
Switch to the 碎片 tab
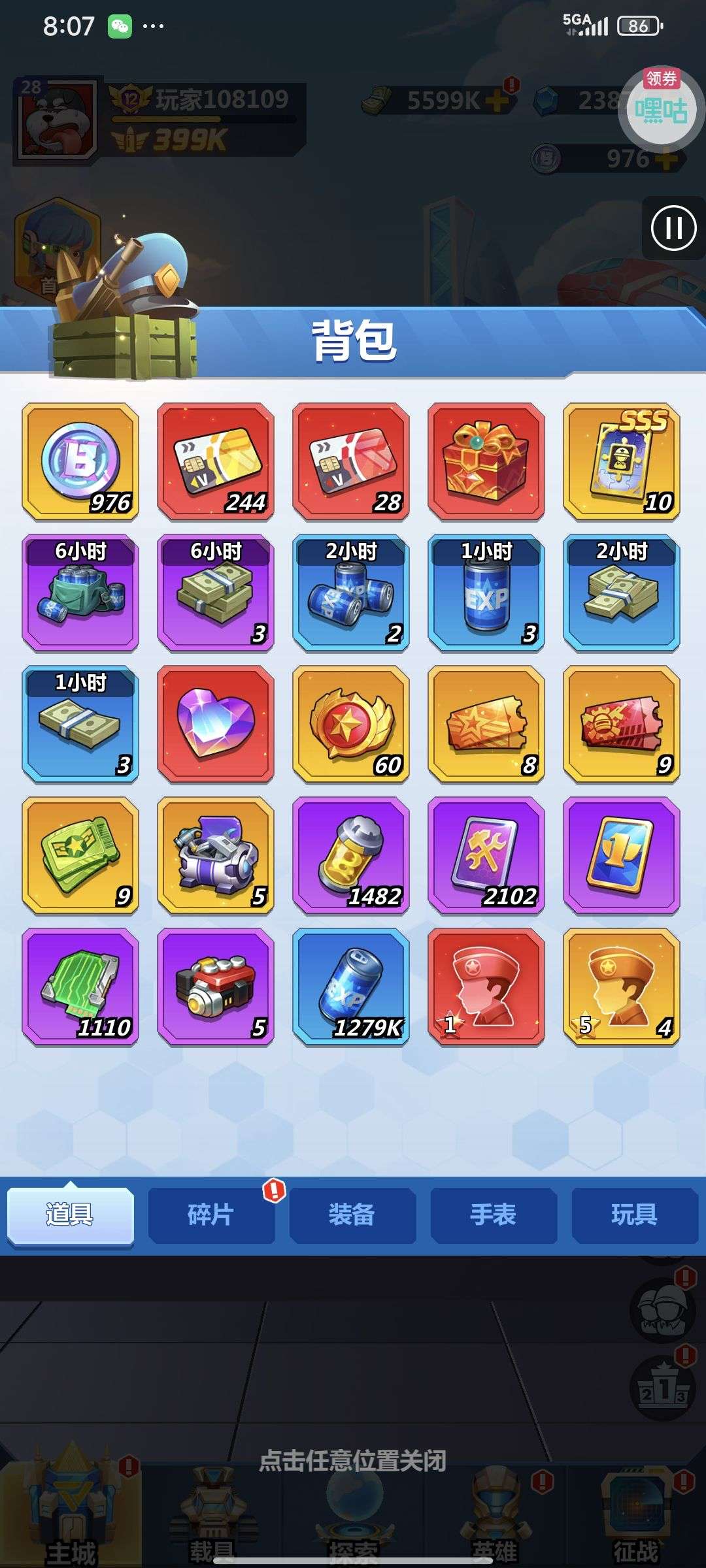click(211, 1215)
